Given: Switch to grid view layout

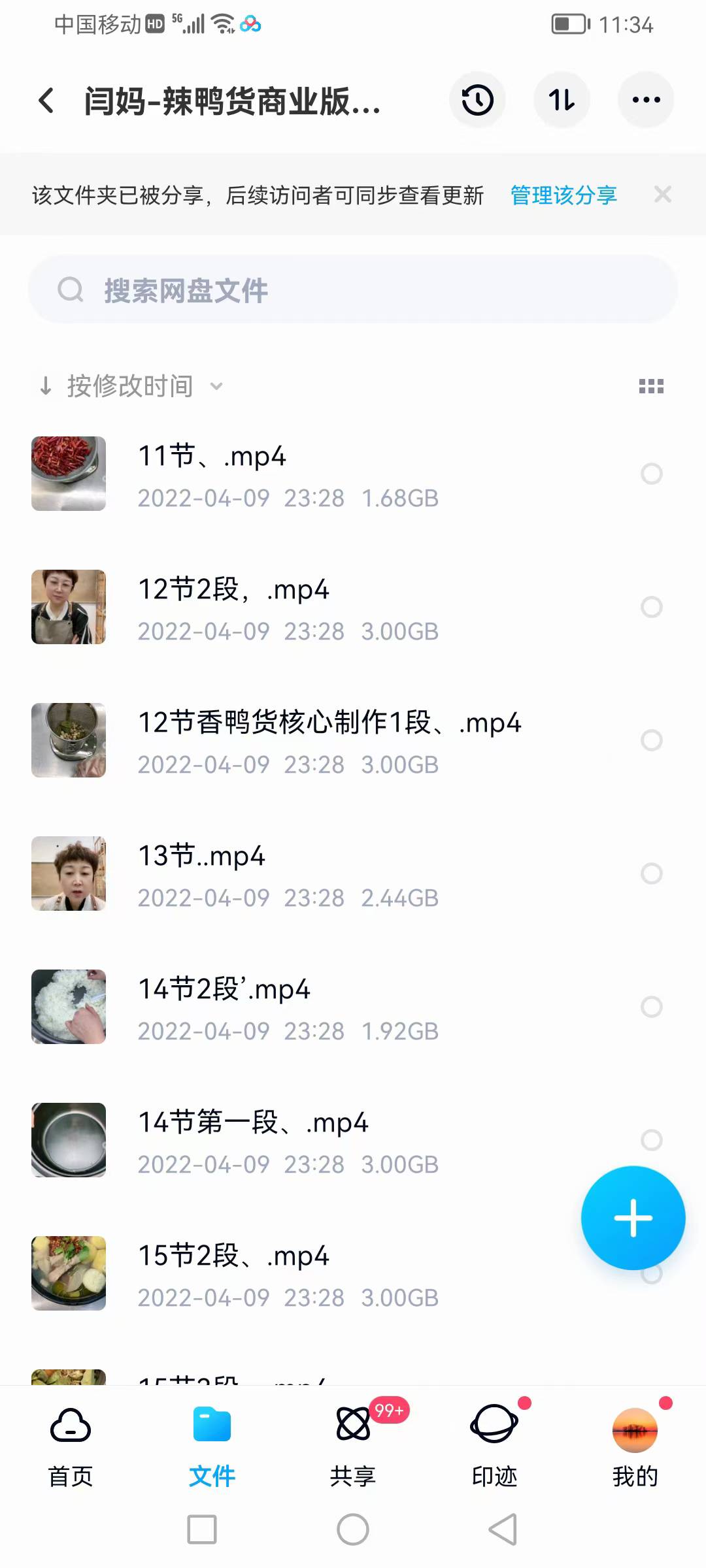Looking at the screenshot, I should (652, 386).
